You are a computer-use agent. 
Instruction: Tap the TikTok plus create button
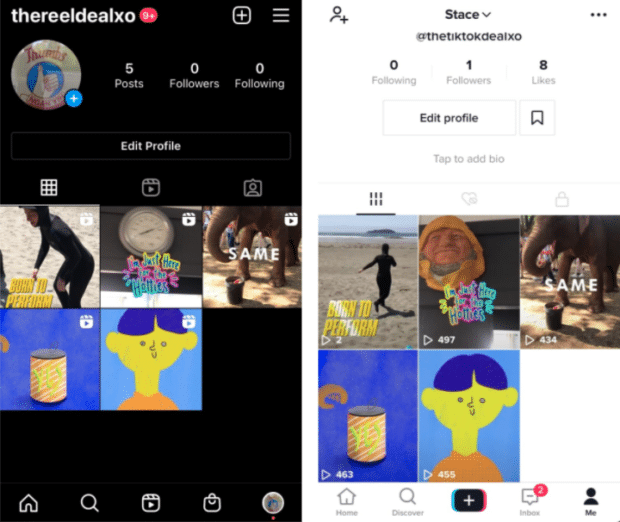point(468,500)
